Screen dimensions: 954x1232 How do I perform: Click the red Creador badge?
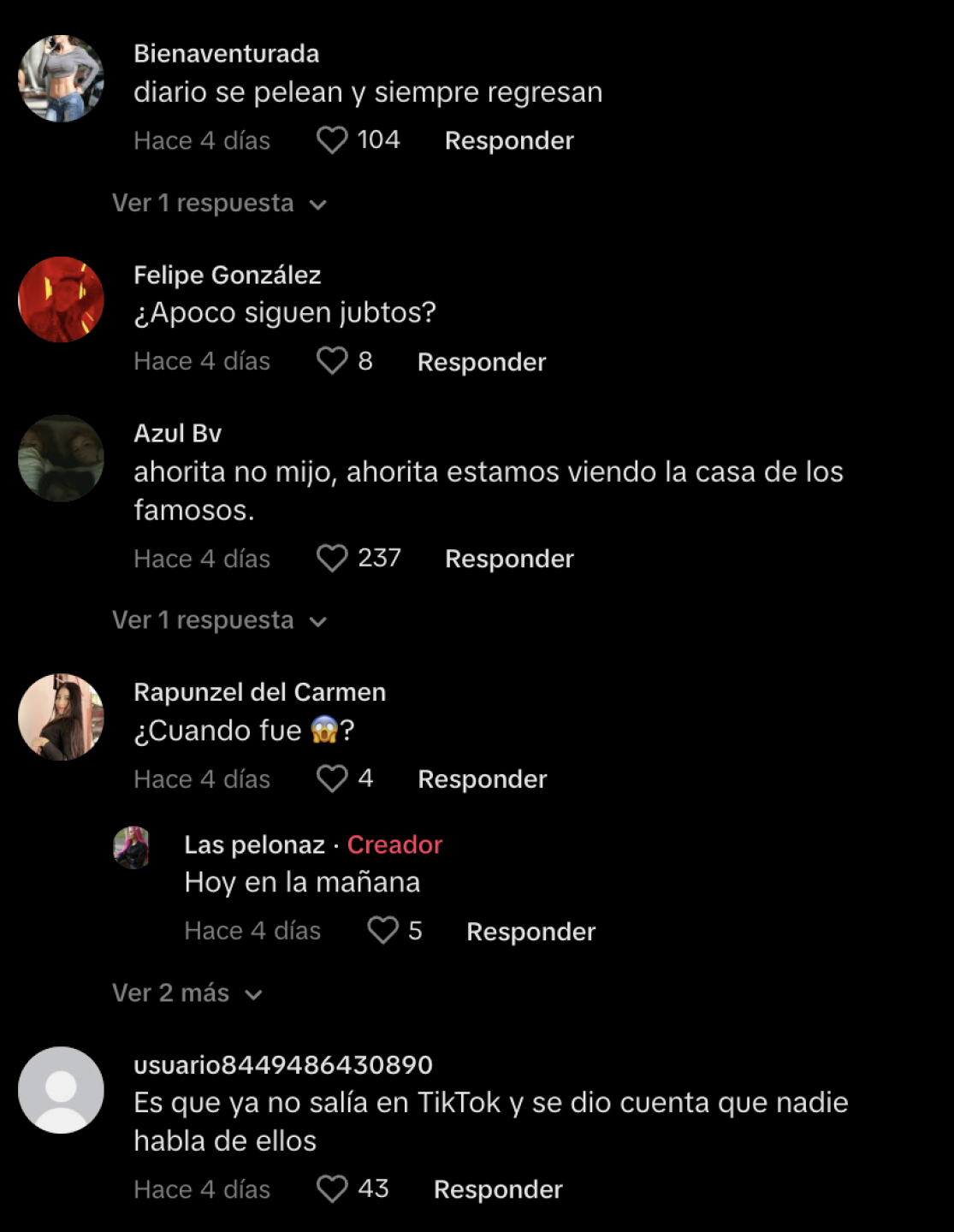point(394,844)
